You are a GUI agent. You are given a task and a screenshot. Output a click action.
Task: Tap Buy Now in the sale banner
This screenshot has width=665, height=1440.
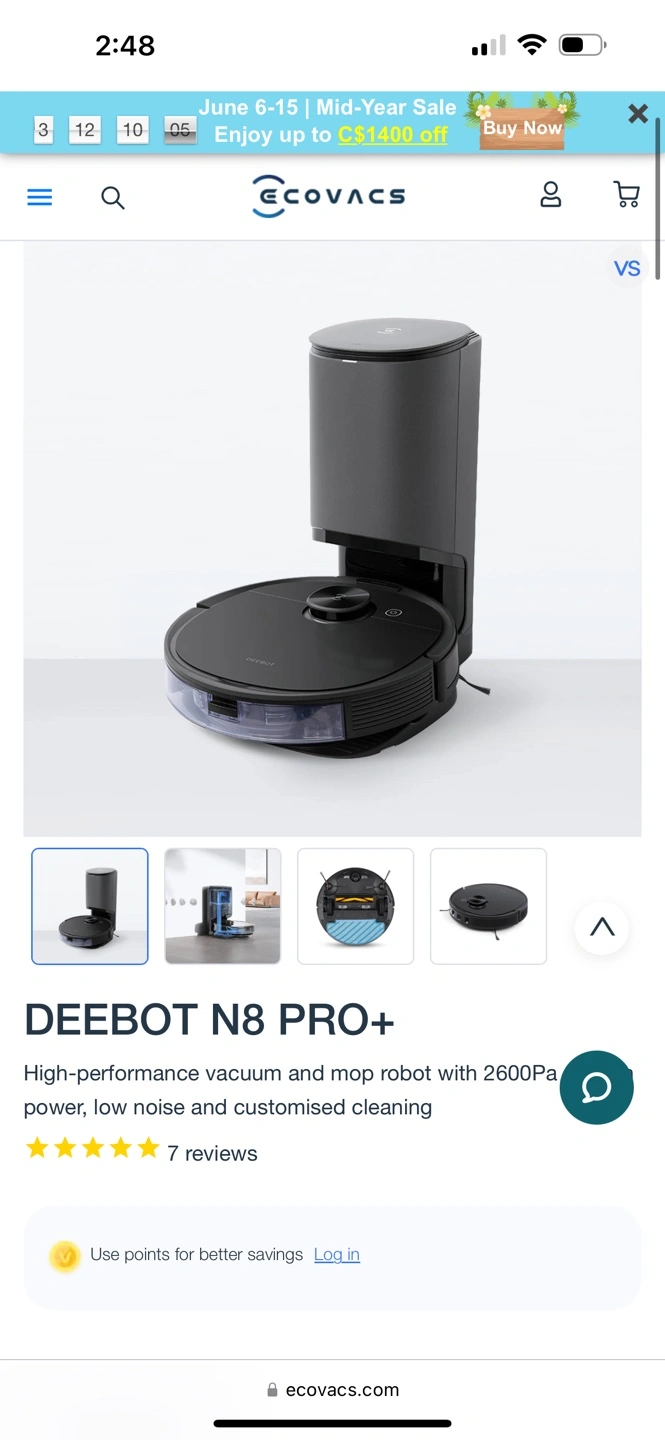pos(522,128)
